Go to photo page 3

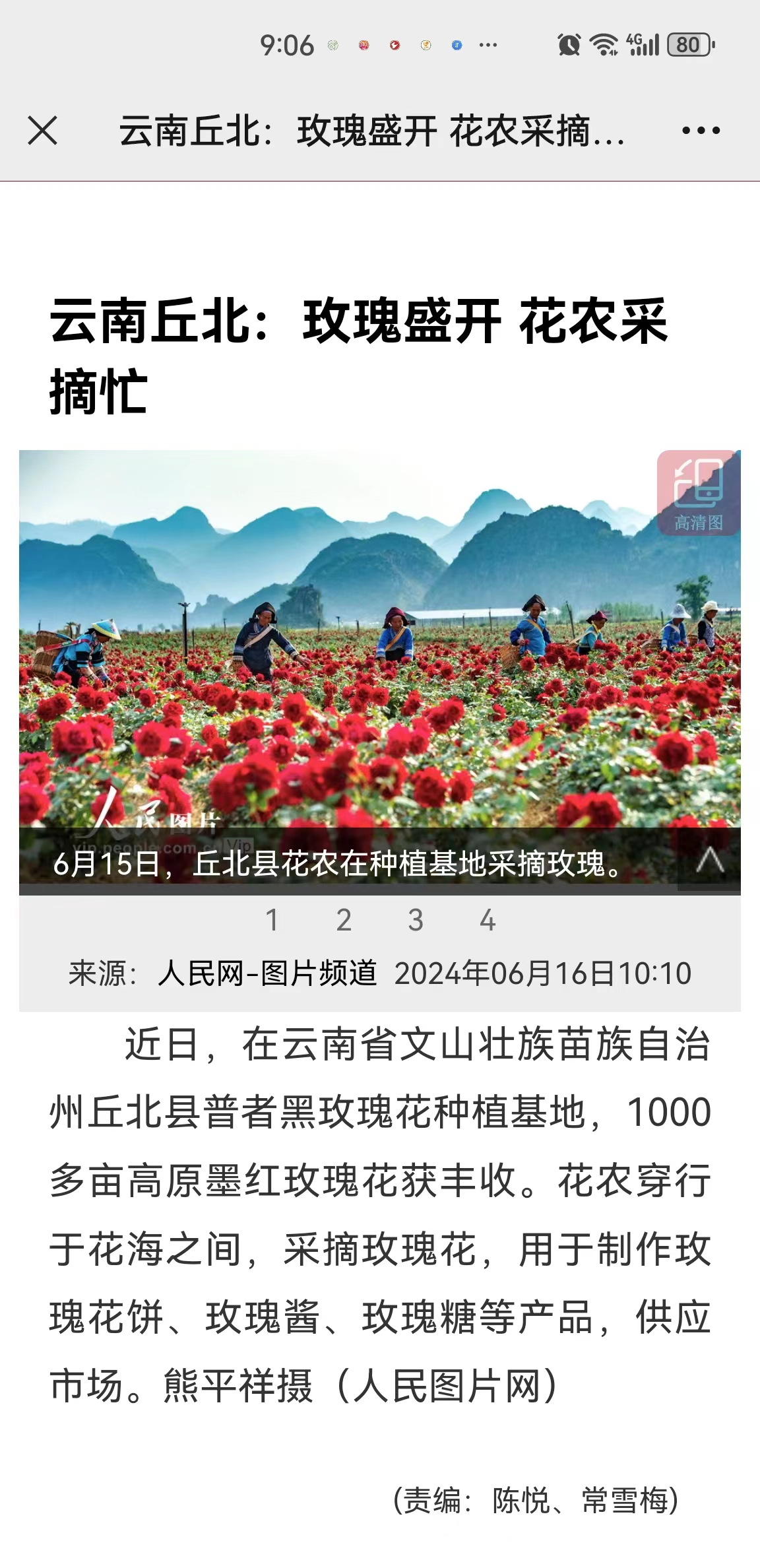pos(416,920)
